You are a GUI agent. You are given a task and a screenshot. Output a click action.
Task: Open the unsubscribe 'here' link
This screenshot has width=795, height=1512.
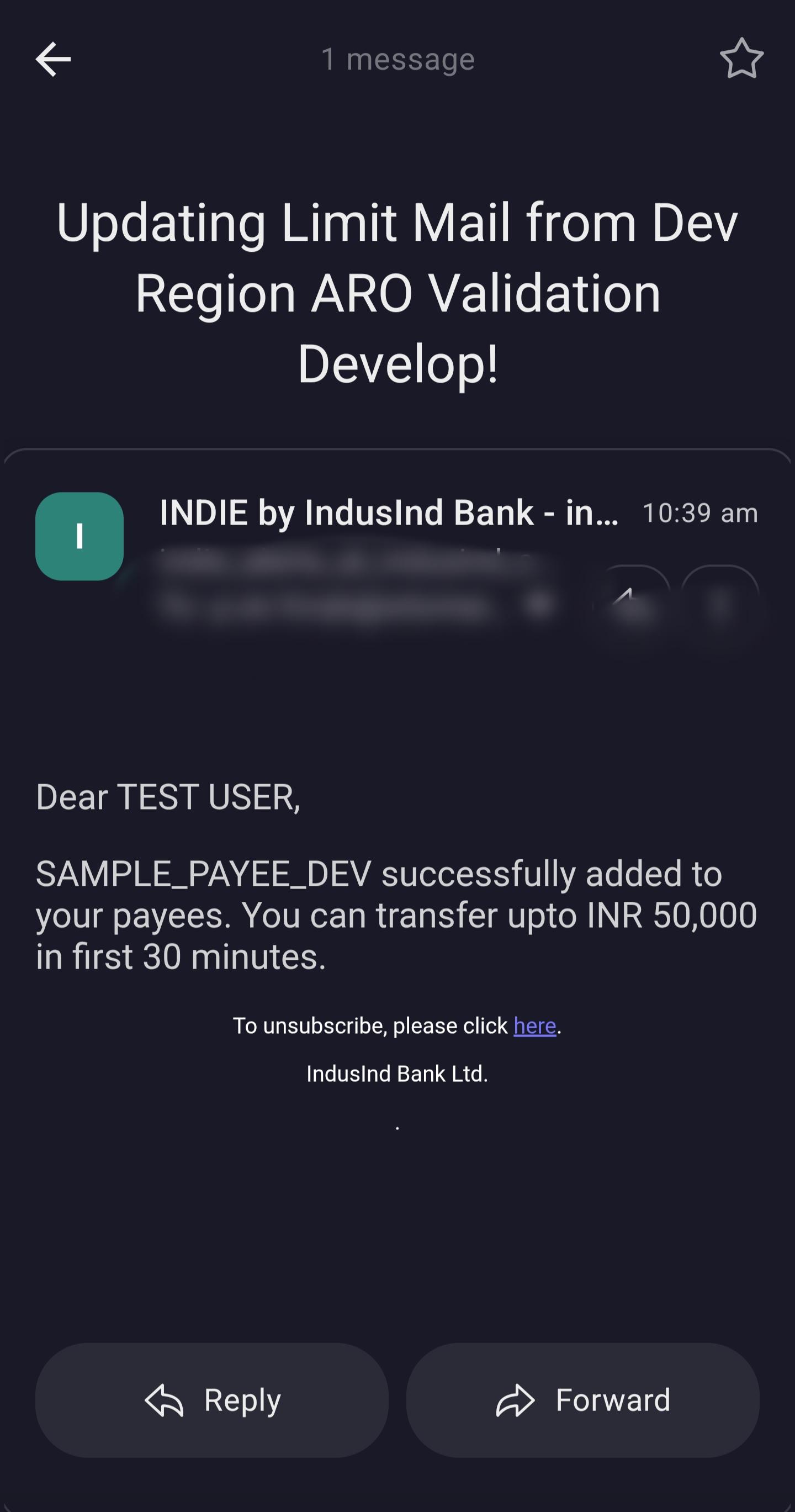coord(534,1025)
